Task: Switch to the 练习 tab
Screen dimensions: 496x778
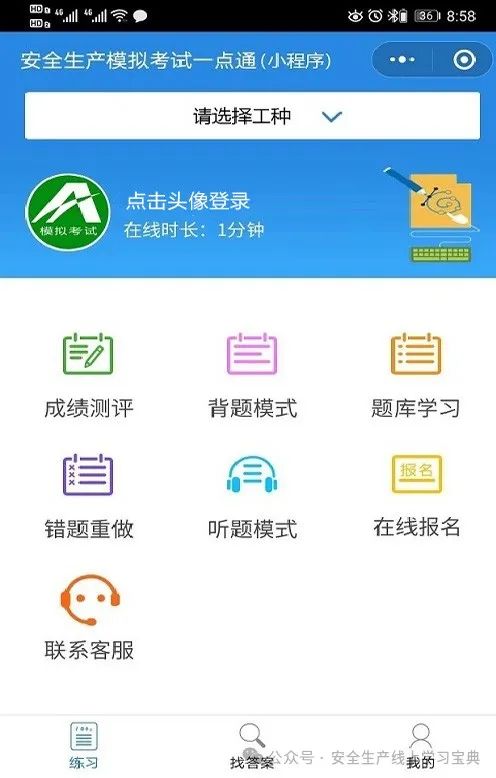Action: tap(83, 745)
